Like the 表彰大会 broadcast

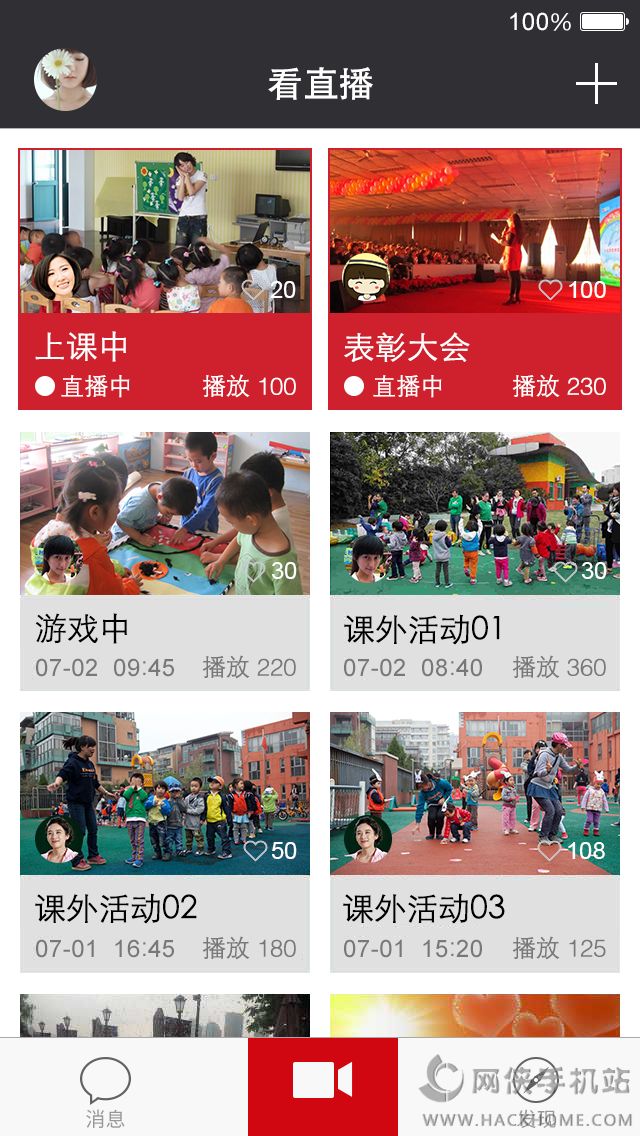pos(550,290)
